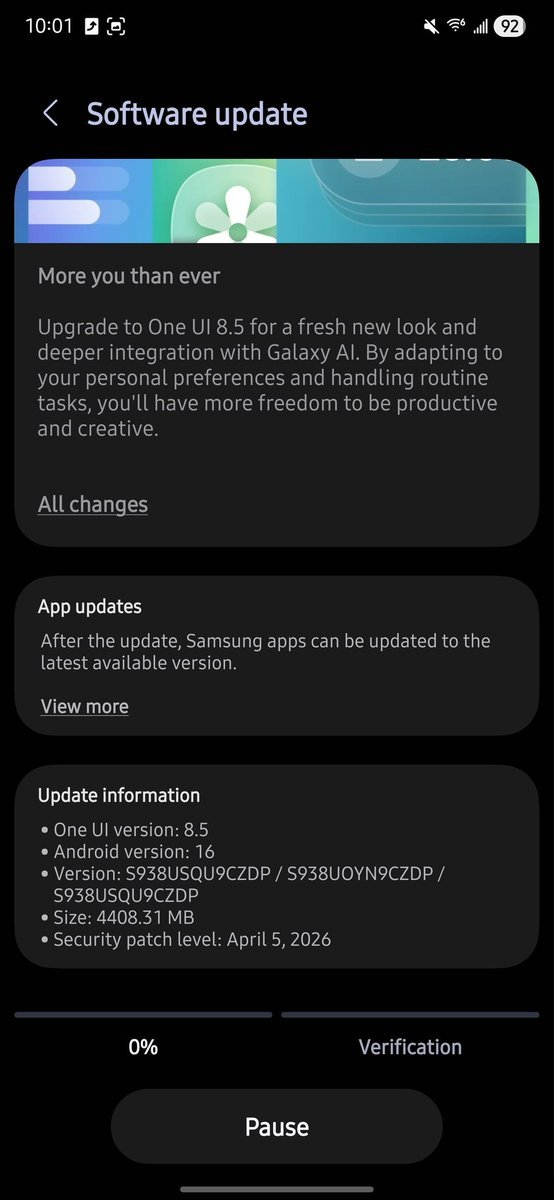Go back from Software update
Image resolution: width=554 pixels, height=1200 pixels.
(50, 113)
